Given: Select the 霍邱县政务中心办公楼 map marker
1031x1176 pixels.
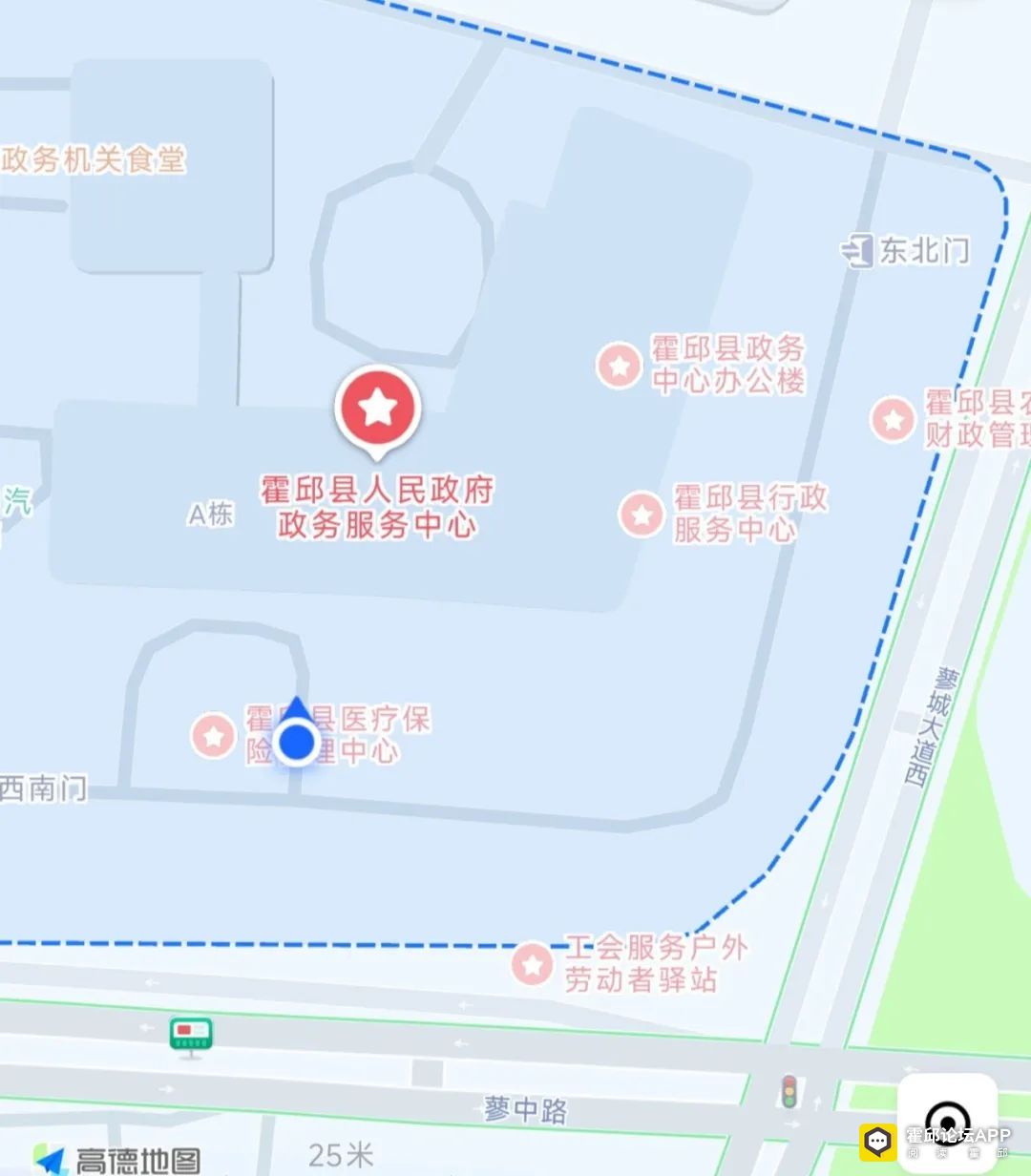Looking at the screenshot, I should pos(619,366).
